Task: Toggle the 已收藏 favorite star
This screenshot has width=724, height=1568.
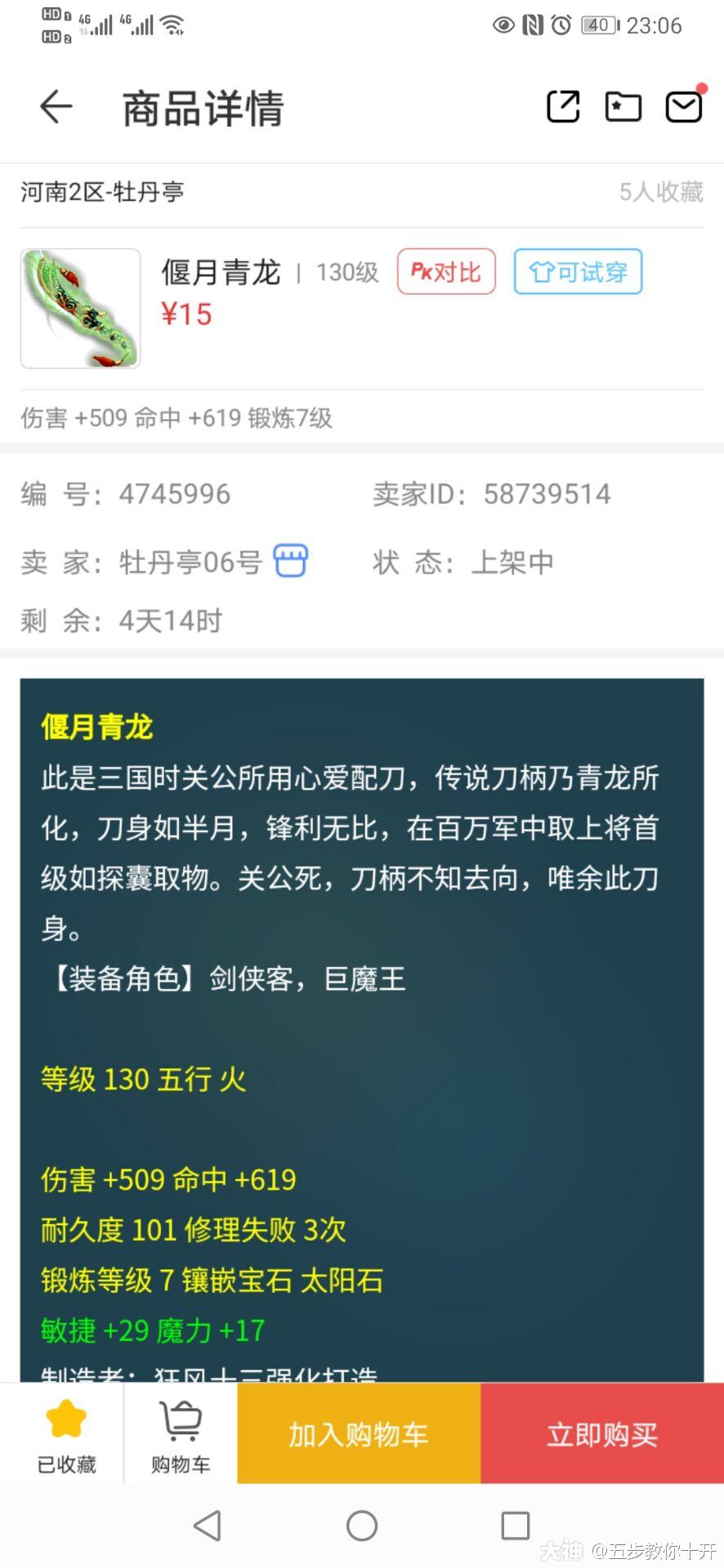Action: point(66,1435)
